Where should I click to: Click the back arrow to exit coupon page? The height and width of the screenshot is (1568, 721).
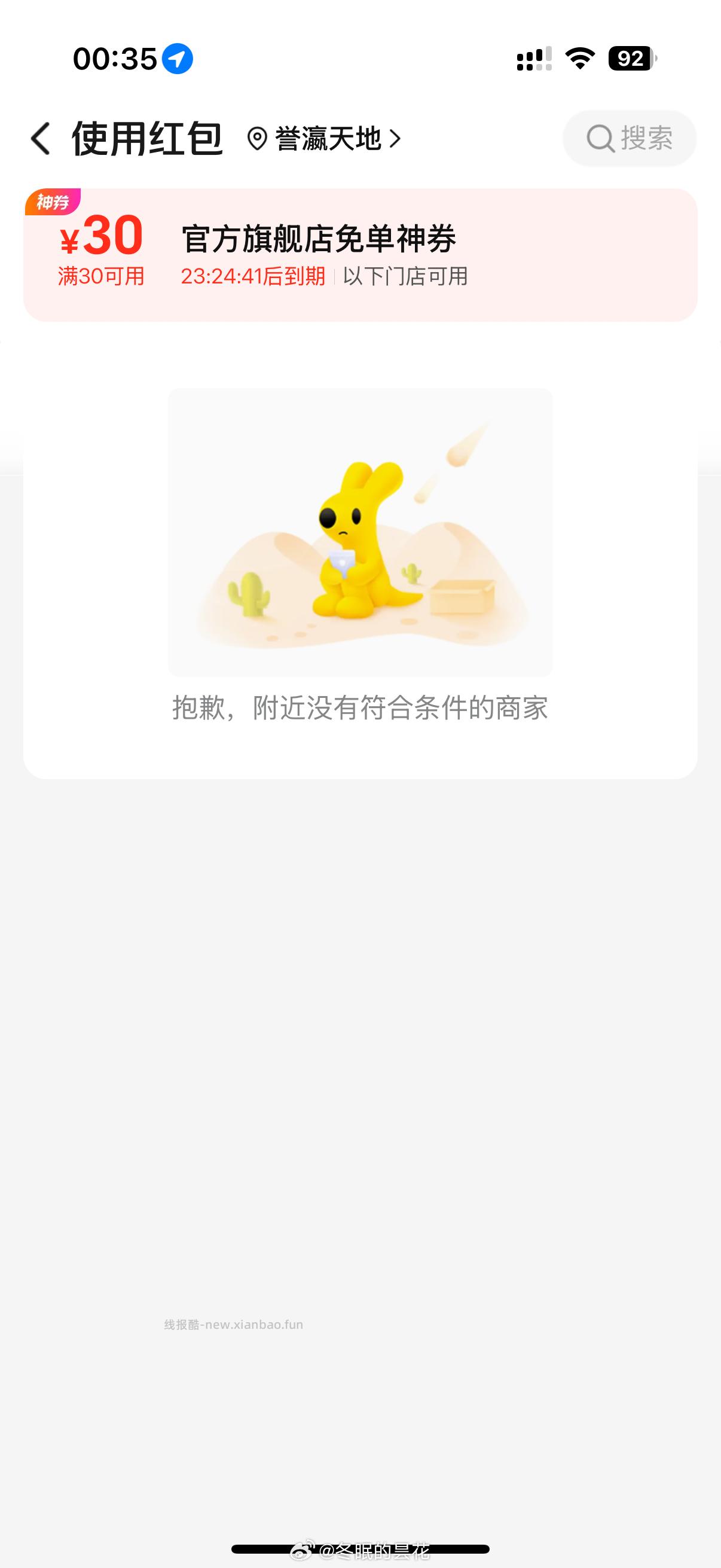click(40, 139)
